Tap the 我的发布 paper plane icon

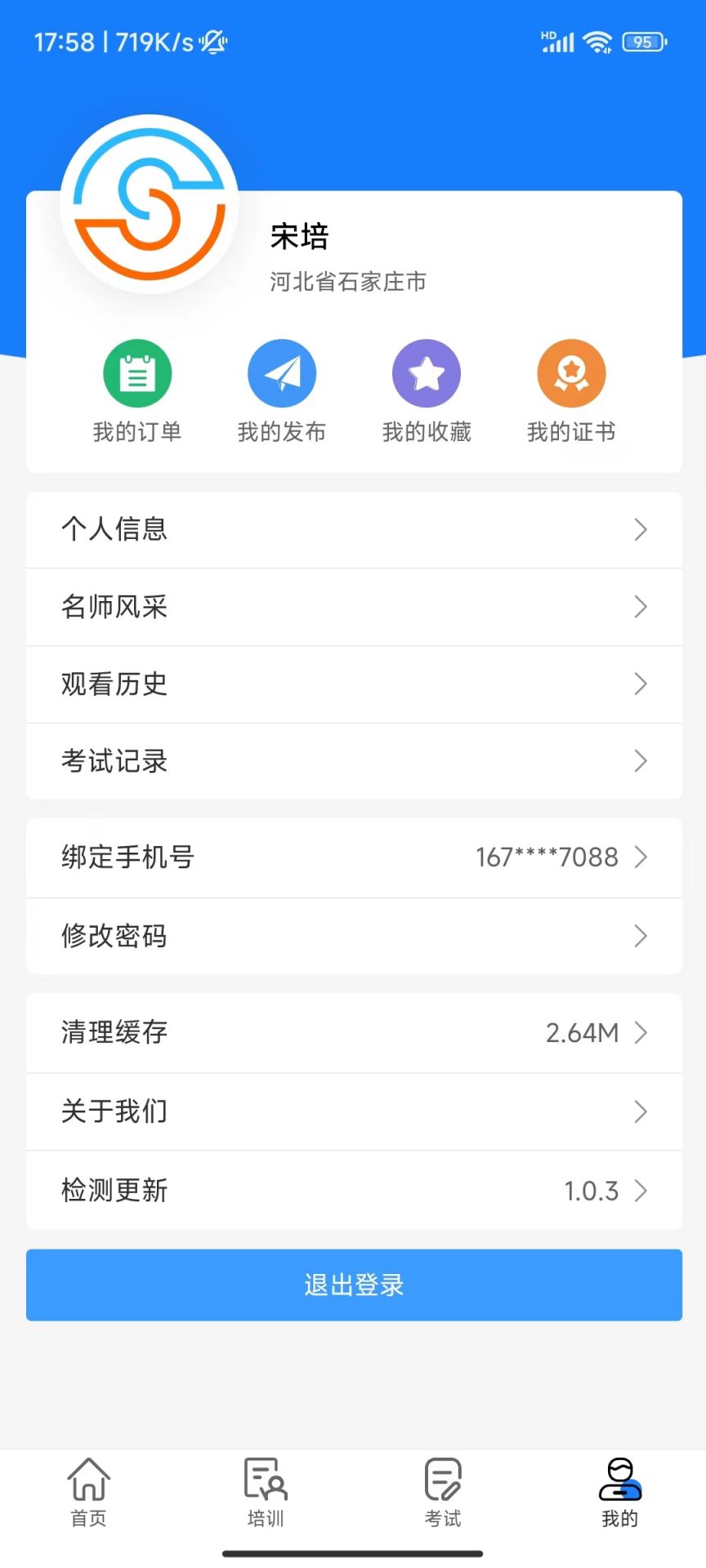pos(281,372)
